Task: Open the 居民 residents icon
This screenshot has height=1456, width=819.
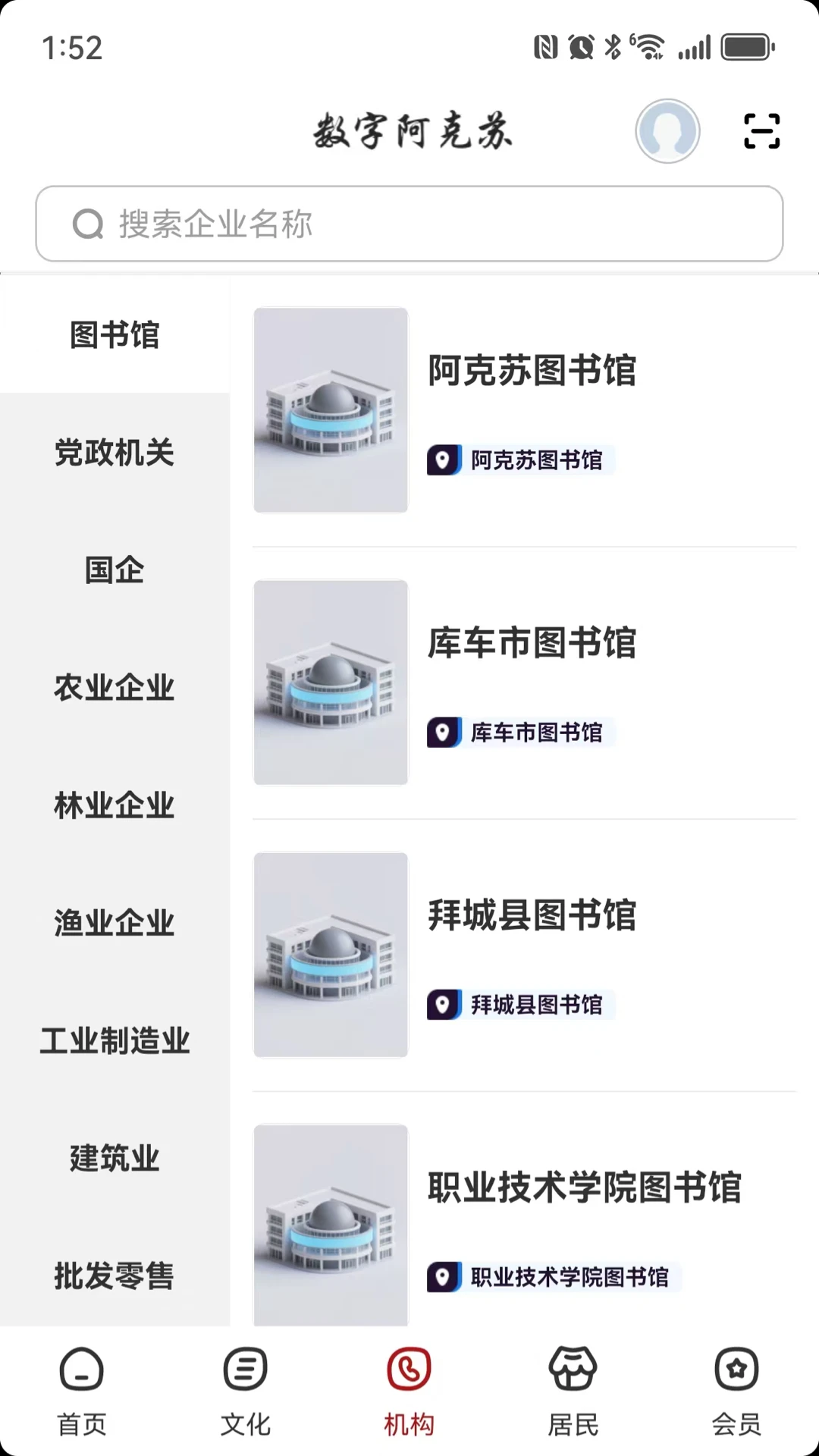Action: click(x=573, y=1373)
